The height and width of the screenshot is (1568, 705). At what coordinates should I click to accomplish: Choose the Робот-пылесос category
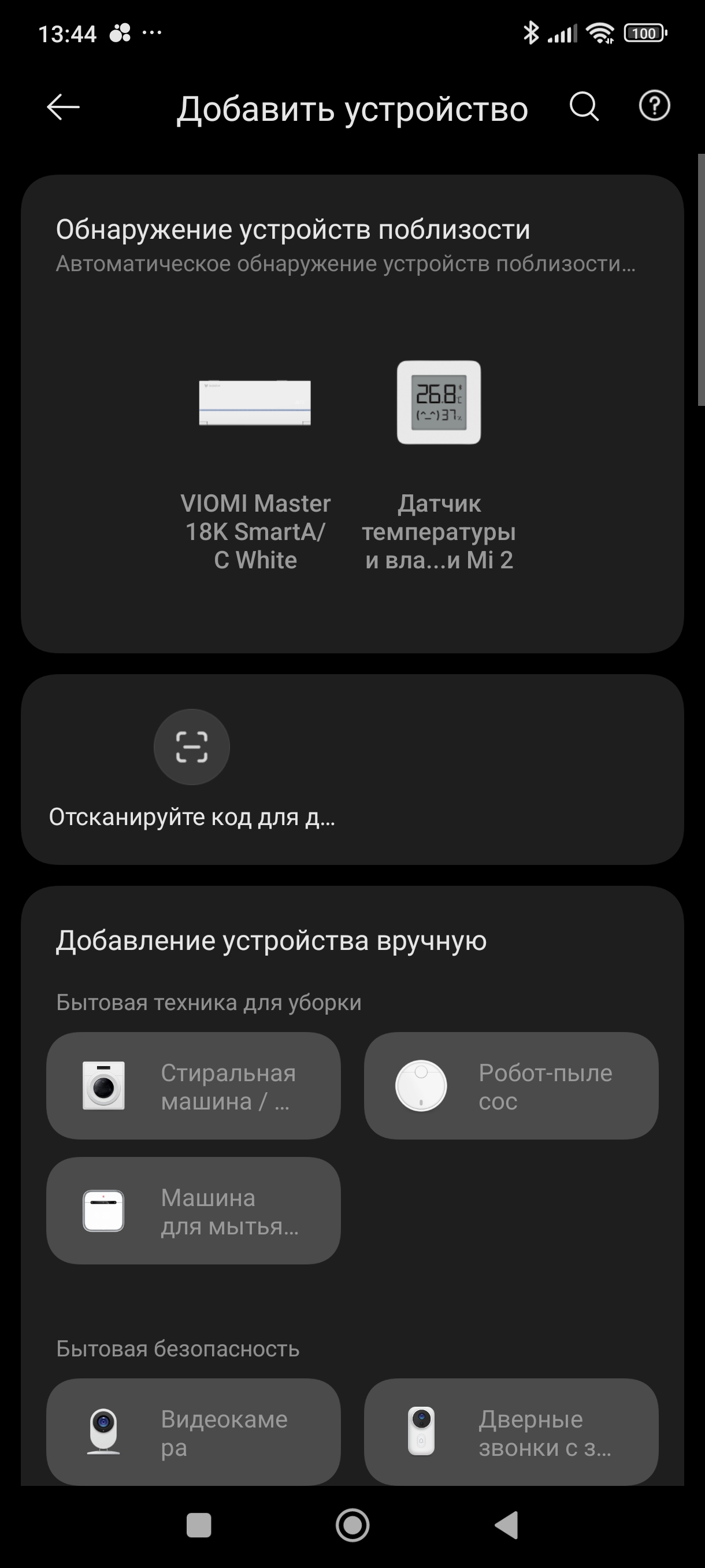[x=511, y=1086]
